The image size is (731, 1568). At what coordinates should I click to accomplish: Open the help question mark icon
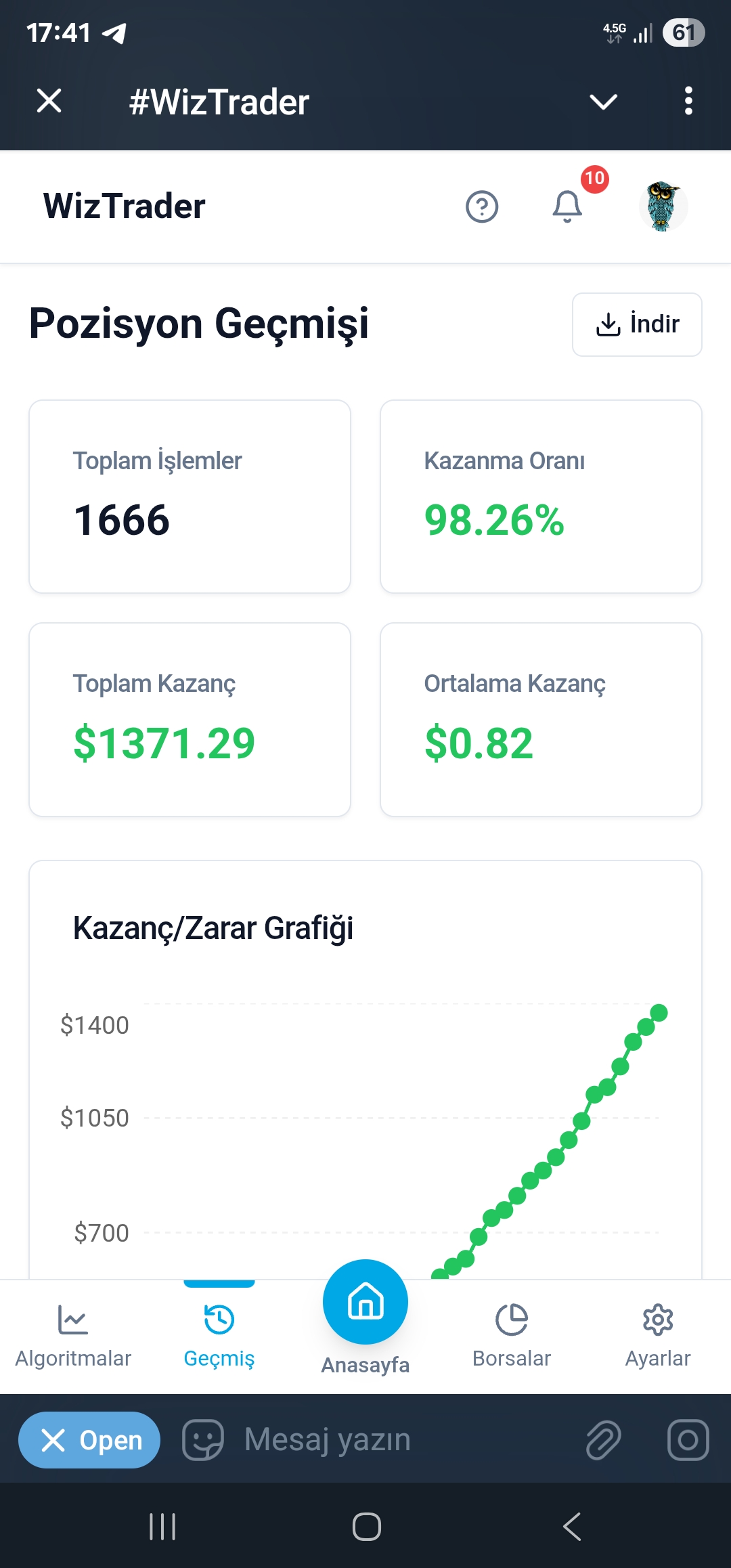[482, 206]
